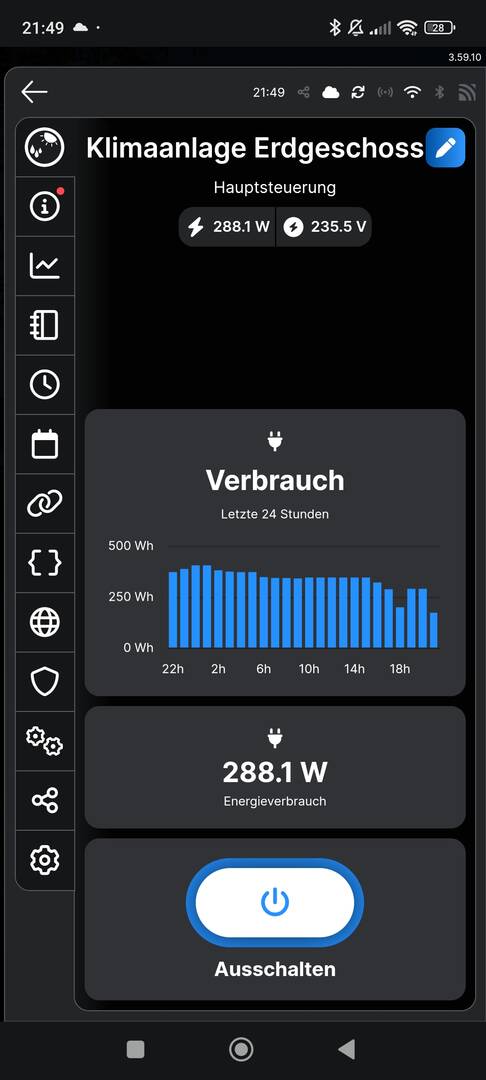Open the notebook log tab

(45, 325)
